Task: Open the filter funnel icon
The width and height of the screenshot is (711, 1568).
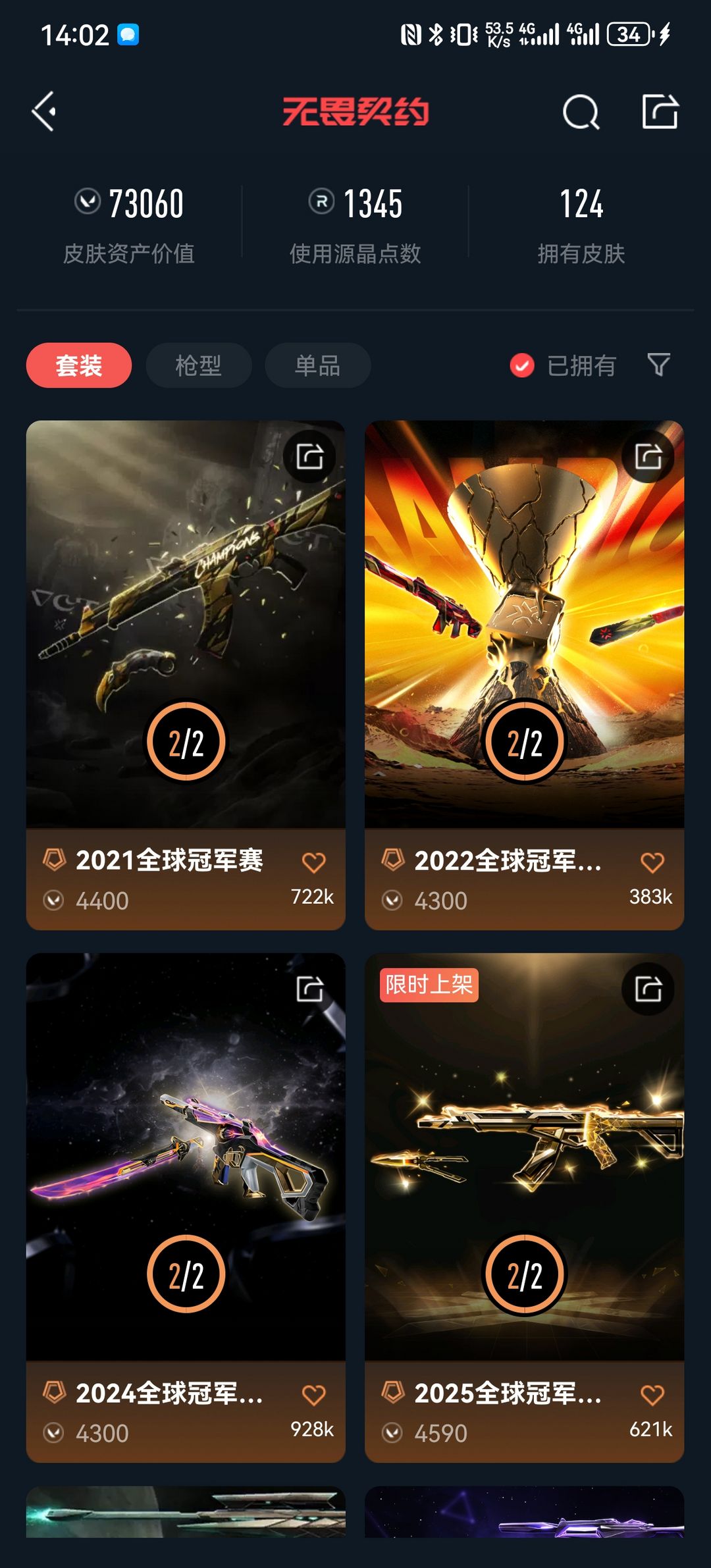Action: point(658,364)
